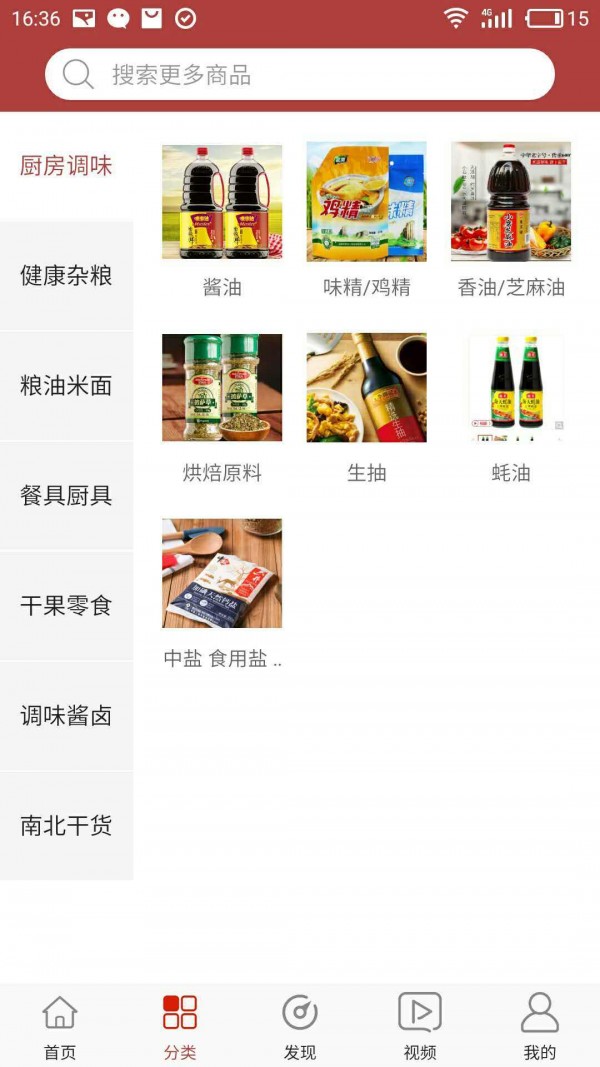
Task: Select the 干果零食 category
Action: pos(66,606)
